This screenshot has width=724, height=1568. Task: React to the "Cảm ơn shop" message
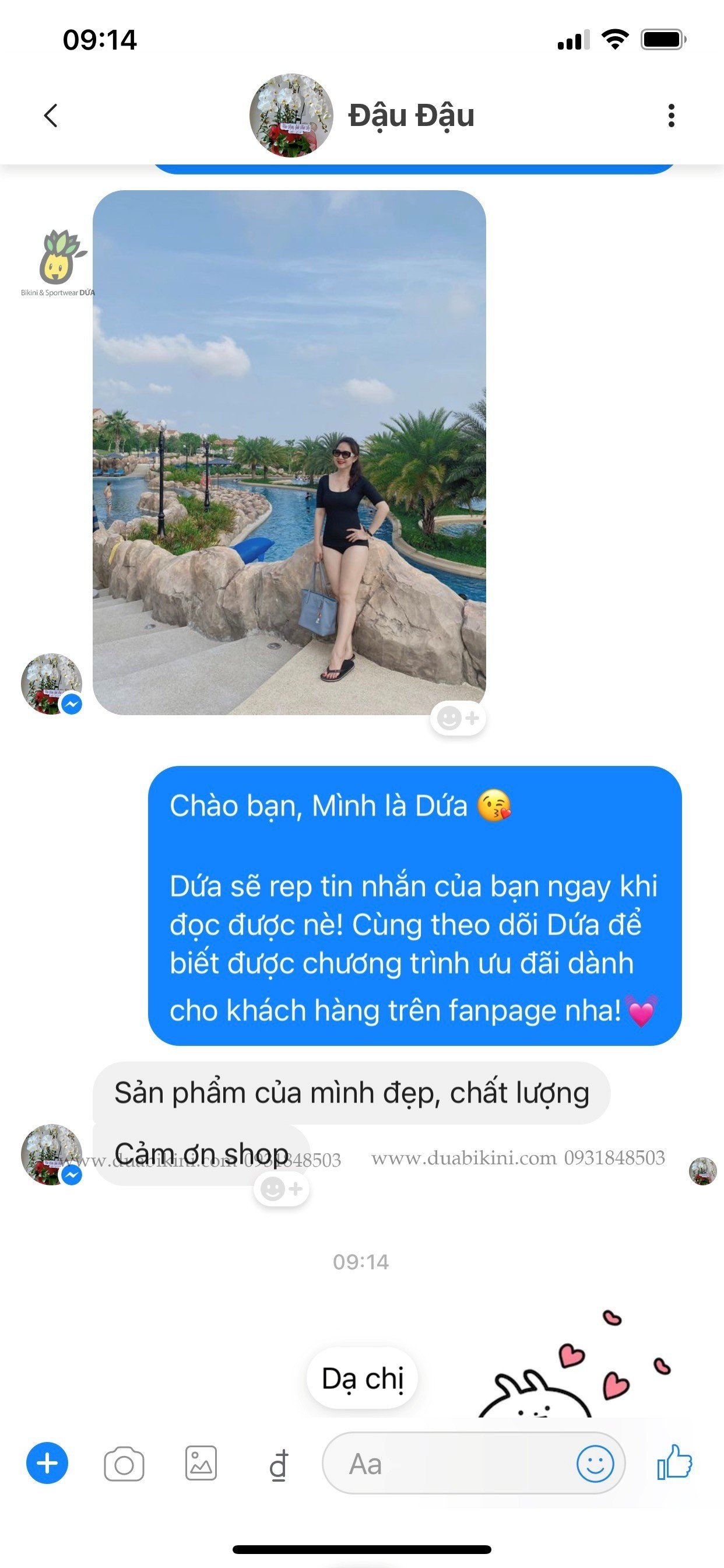pyautogui.click(x=282, y=1188)
